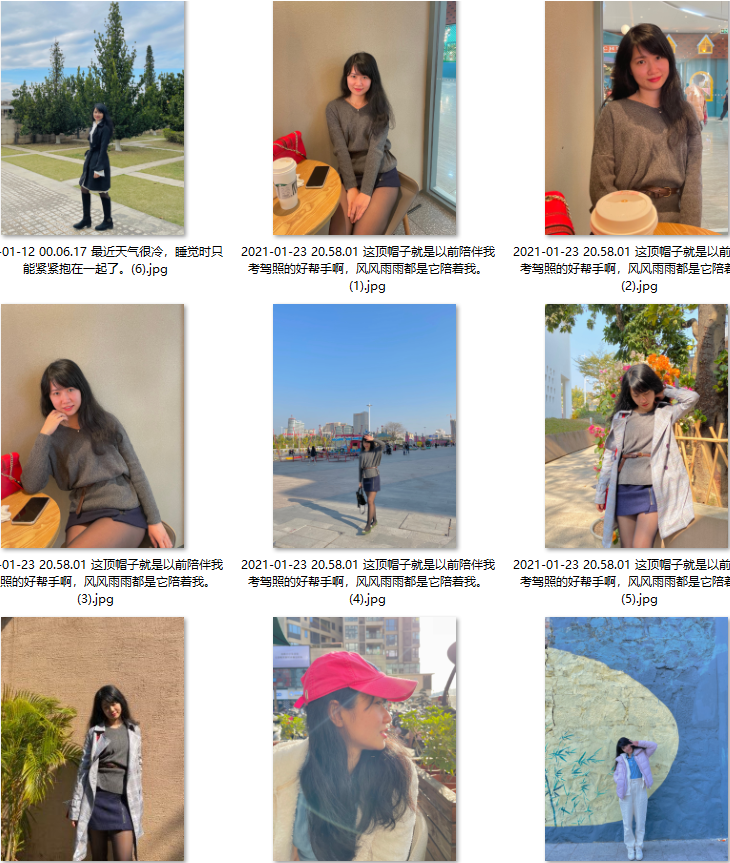Open the thumbnail with blue mural wall
The width and height of the screenshot is (730, 863).
[x=637, y=739]
